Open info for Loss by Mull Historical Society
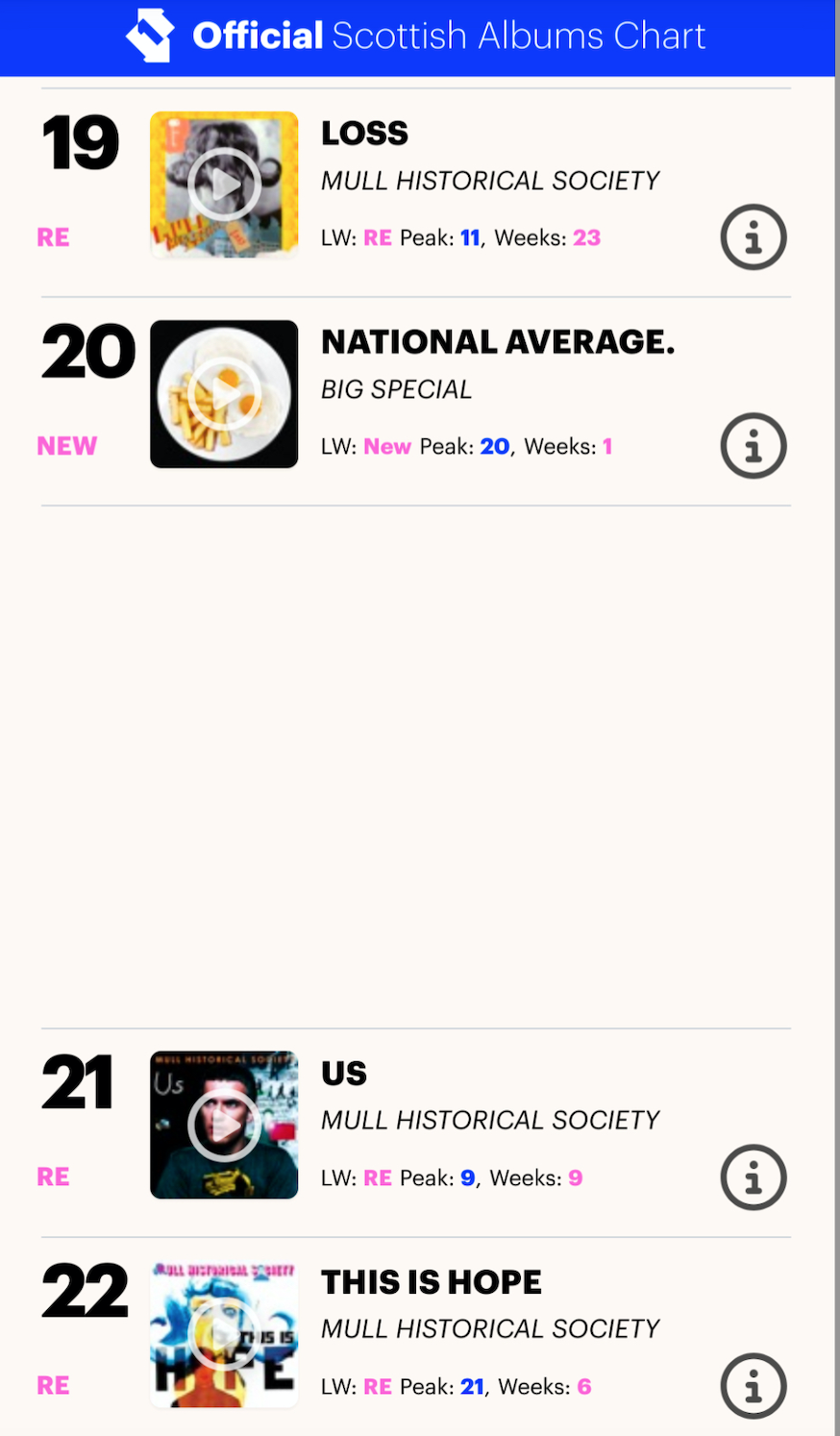840x1436 pixels. click(x=754, y=237)
